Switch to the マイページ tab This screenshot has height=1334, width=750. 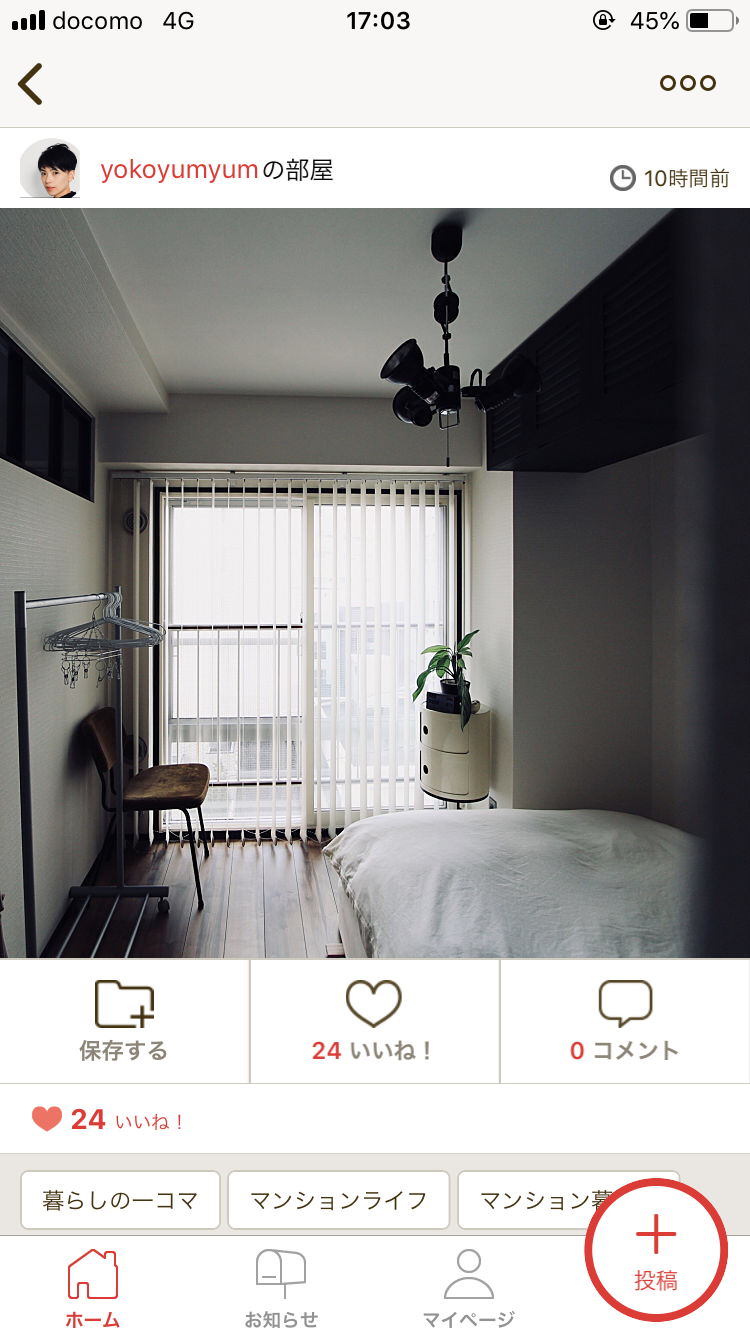[x=468, y=1288]
